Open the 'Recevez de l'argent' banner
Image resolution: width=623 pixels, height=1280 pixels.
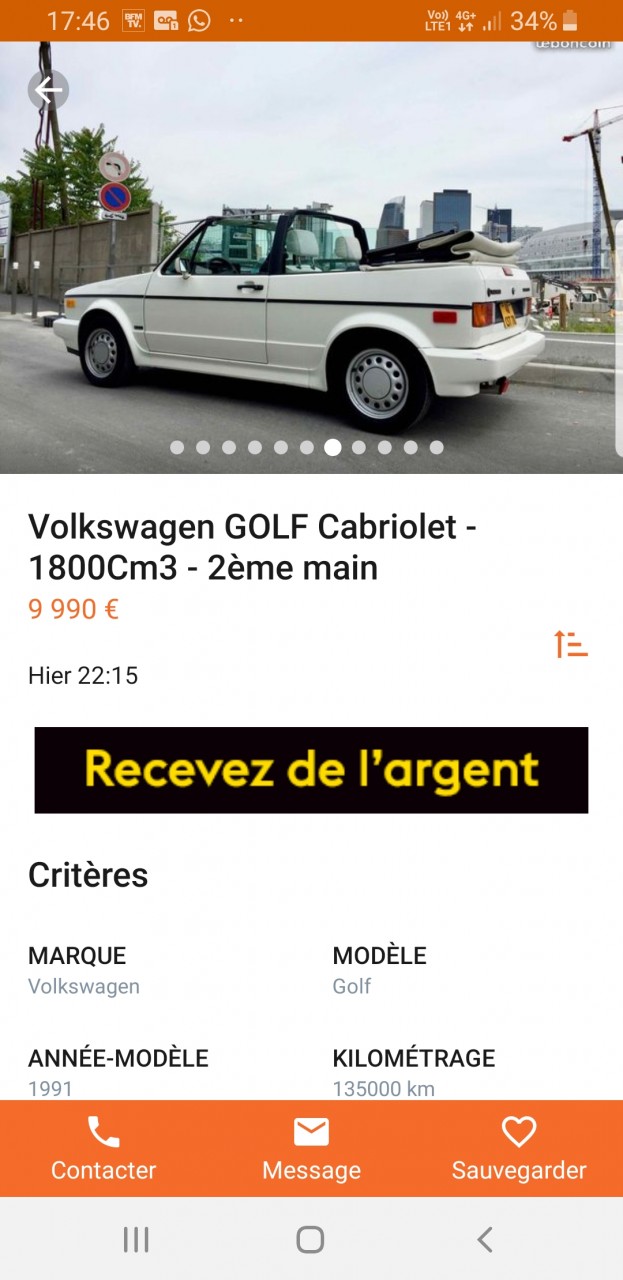(x=311, y=770)
